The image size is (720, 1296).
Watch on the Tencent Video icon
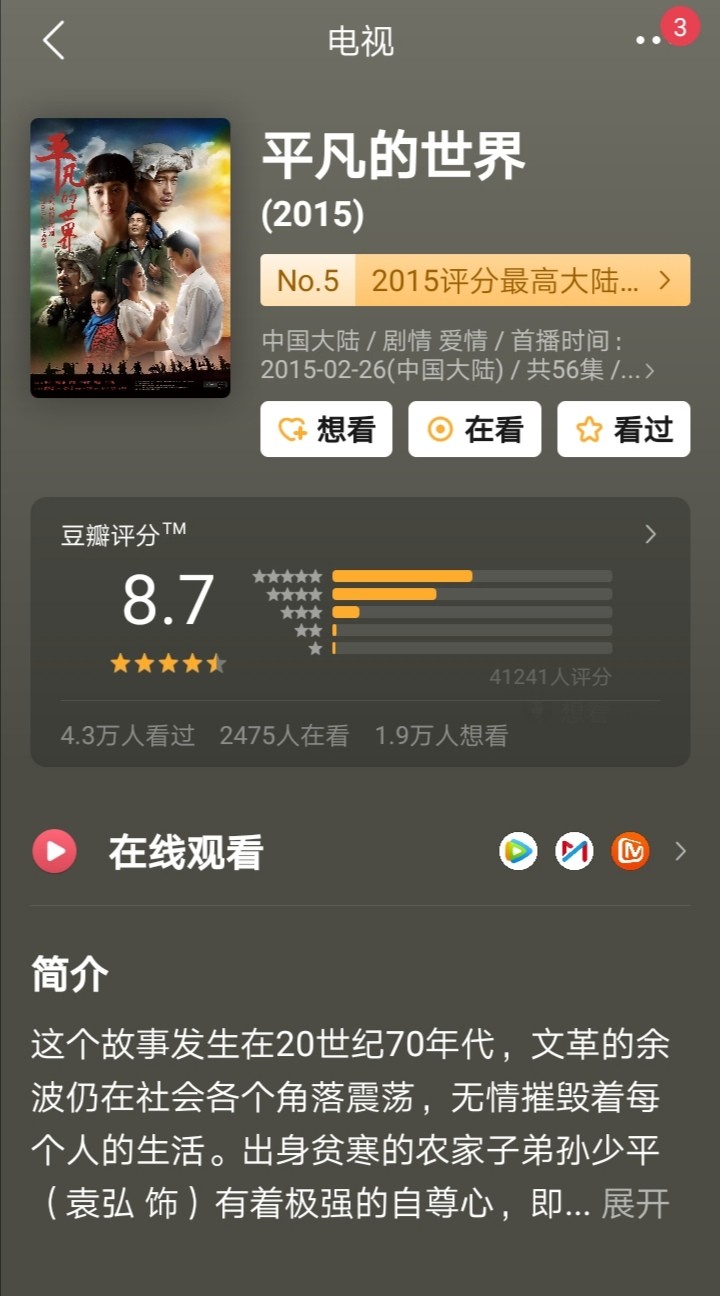tap(518, 851)
